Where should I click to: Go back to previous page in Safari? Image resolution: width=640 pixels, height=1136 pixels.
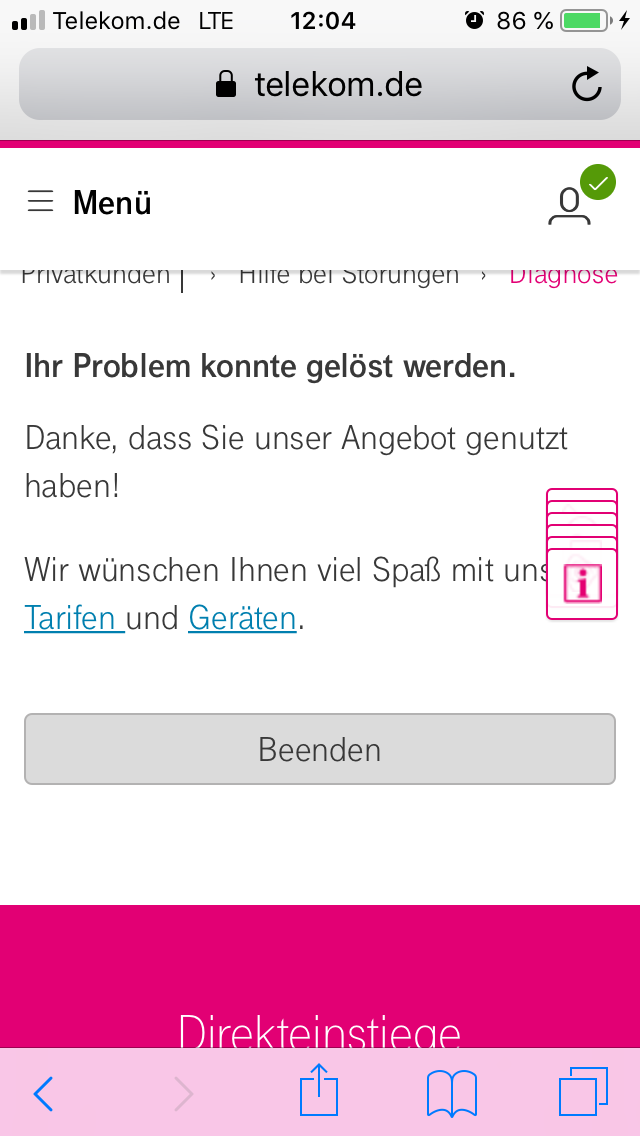tap(43, 1094)
